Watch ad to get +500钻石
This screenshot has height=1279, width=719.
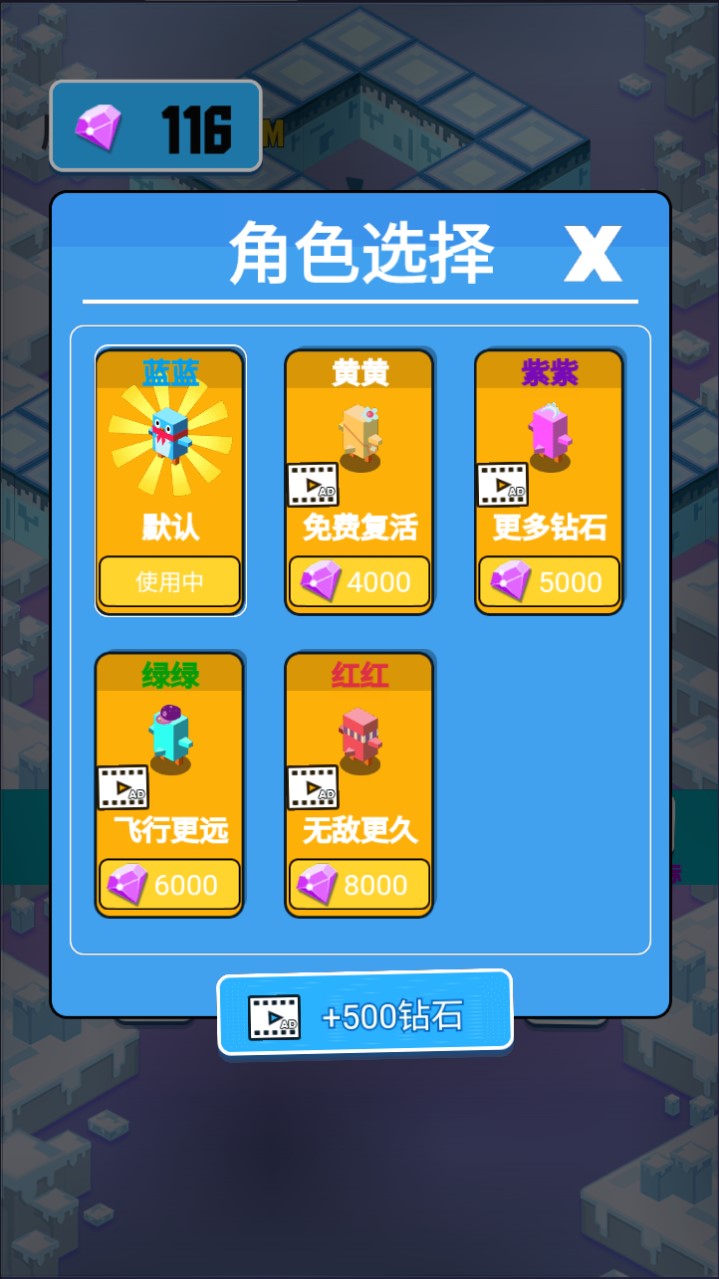coord(365,1015)
